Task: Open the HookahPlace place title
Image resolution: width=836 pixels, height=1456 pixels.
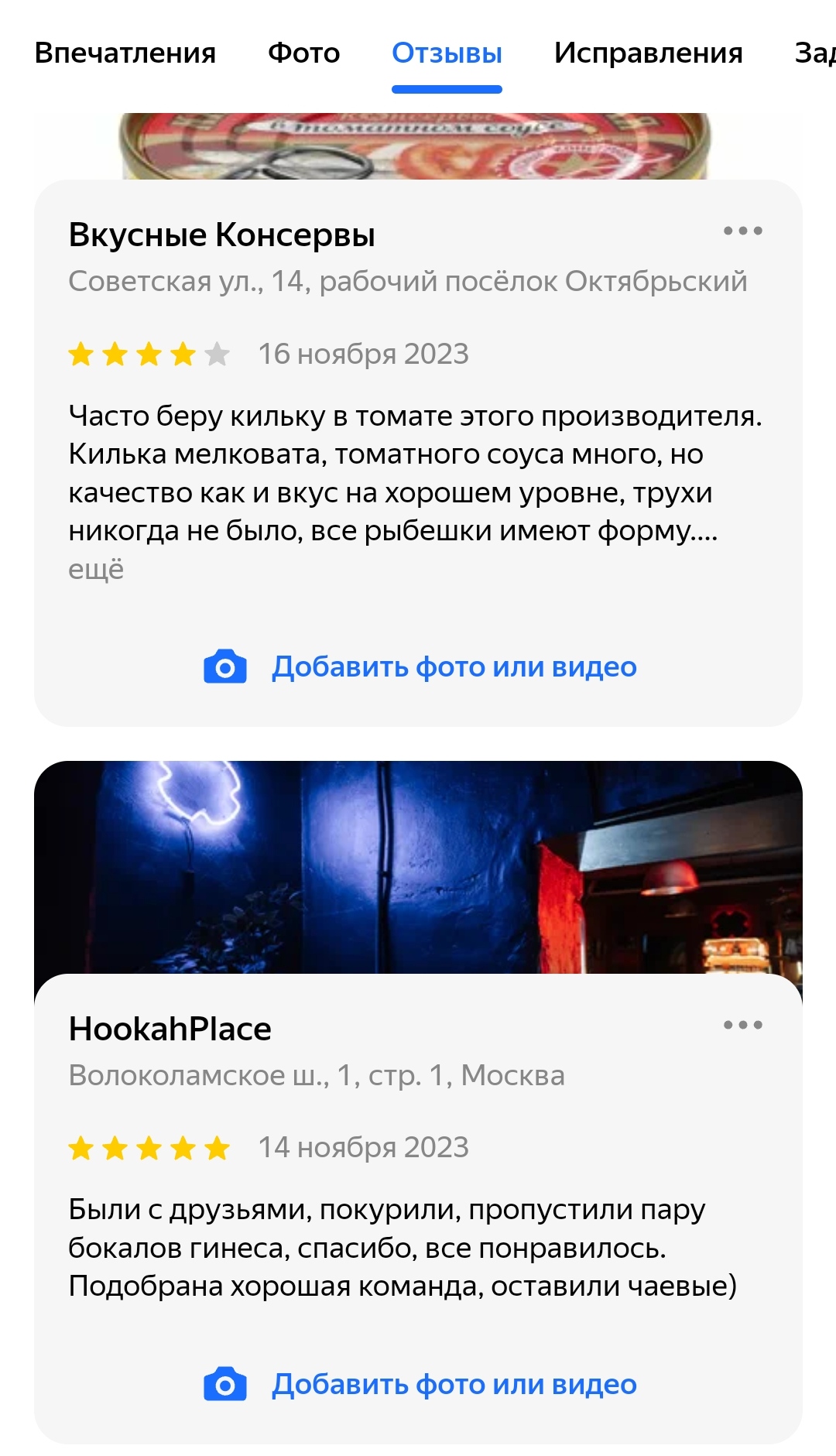Action: (x=170, y=1029)
